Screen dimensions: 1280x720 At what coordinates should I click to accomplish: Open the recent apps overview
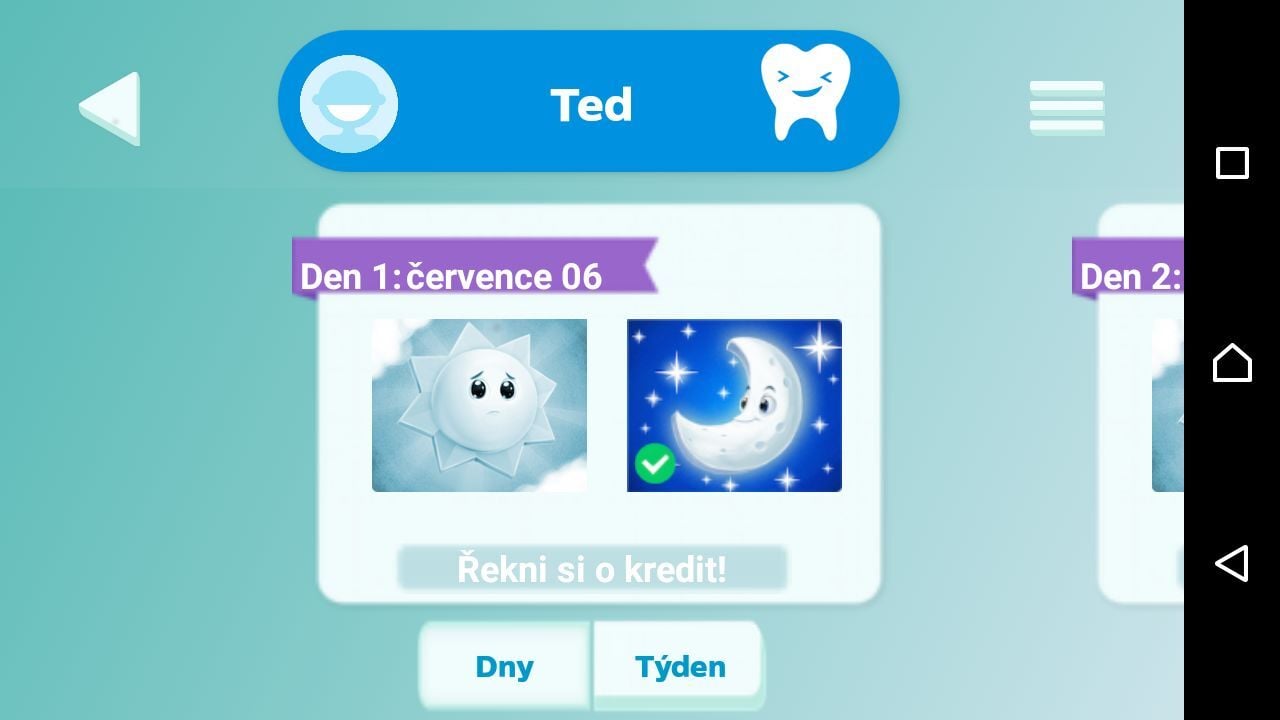click(1232, 163)
